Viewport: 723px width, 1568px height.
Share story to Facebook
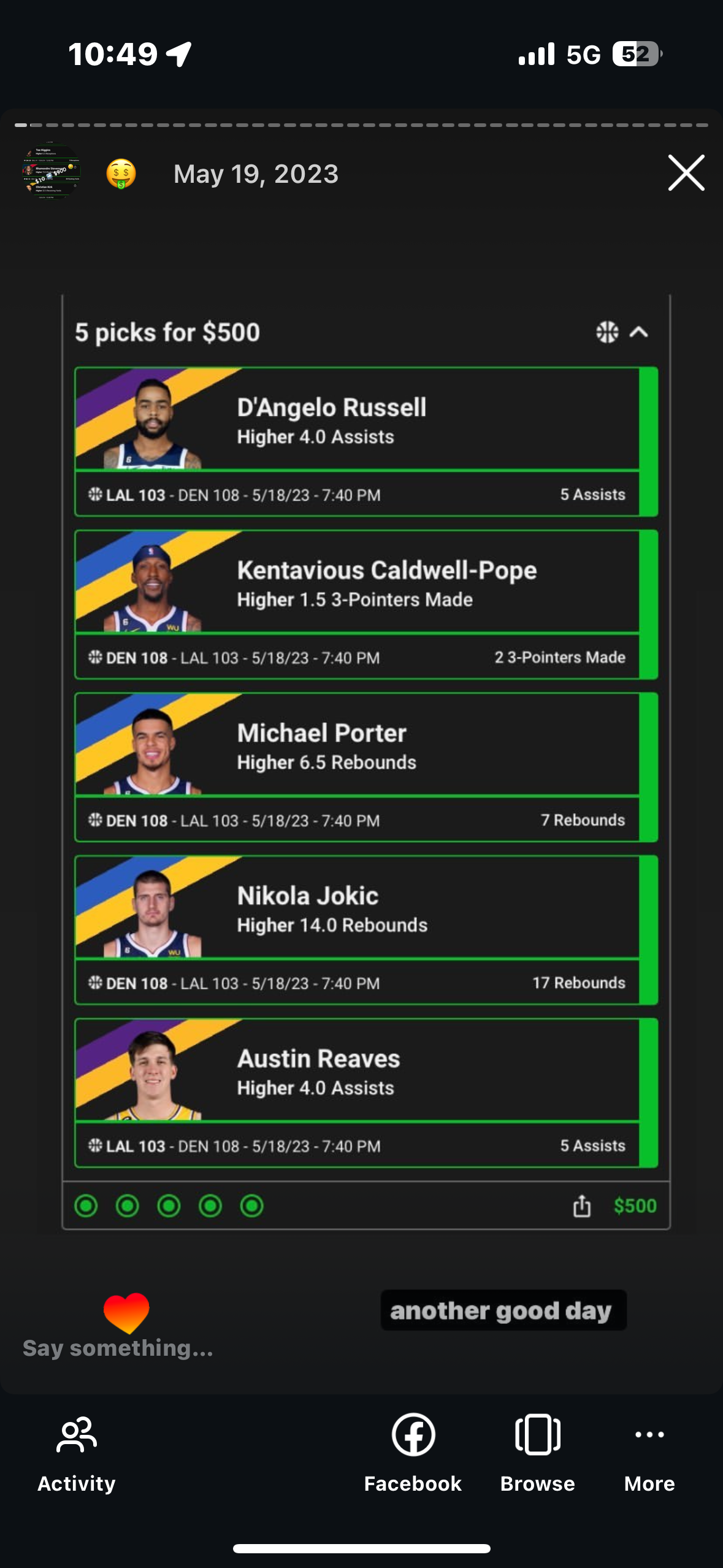[413, 1453]
